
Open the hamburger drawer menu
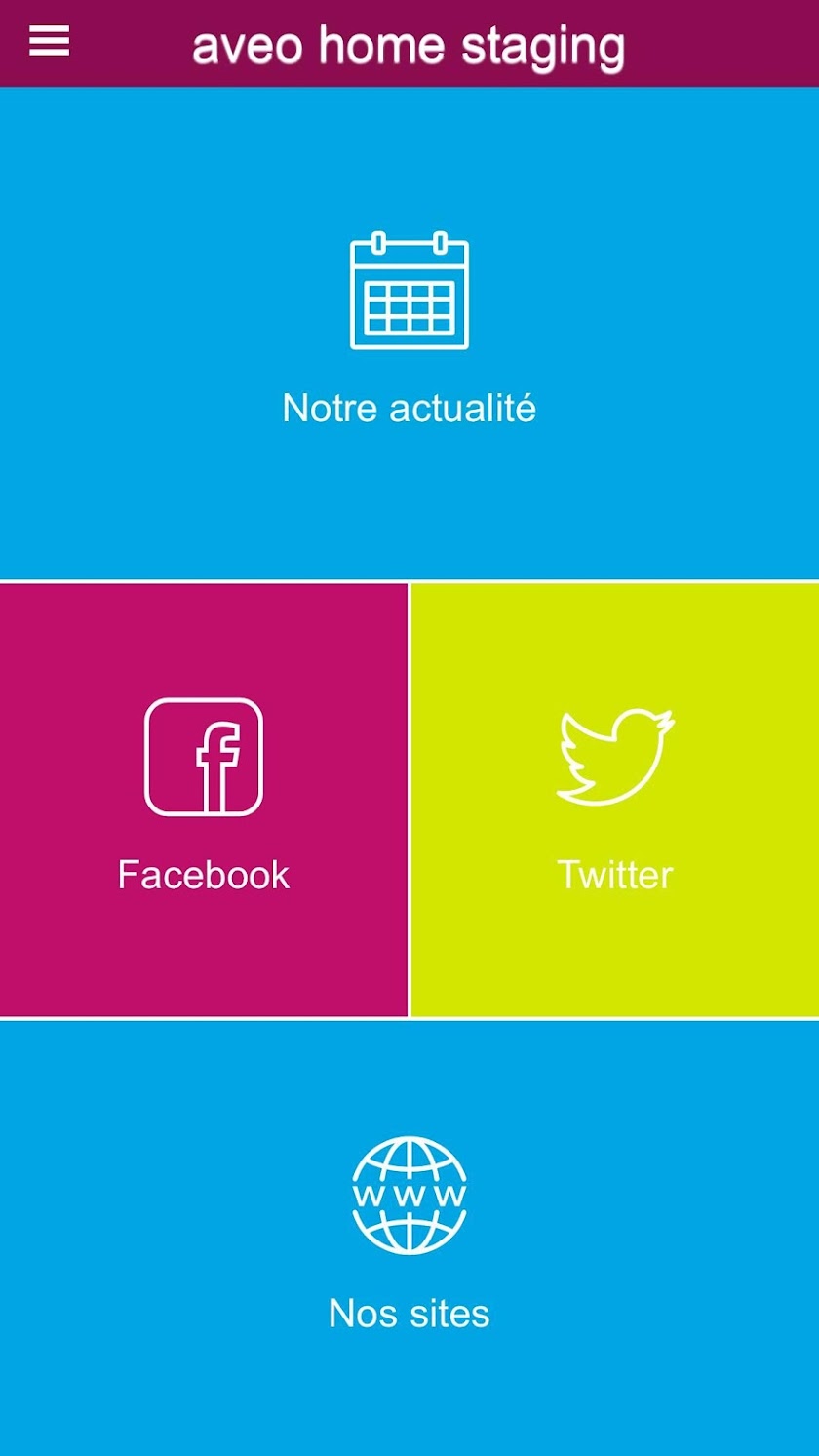pos(49,41)
